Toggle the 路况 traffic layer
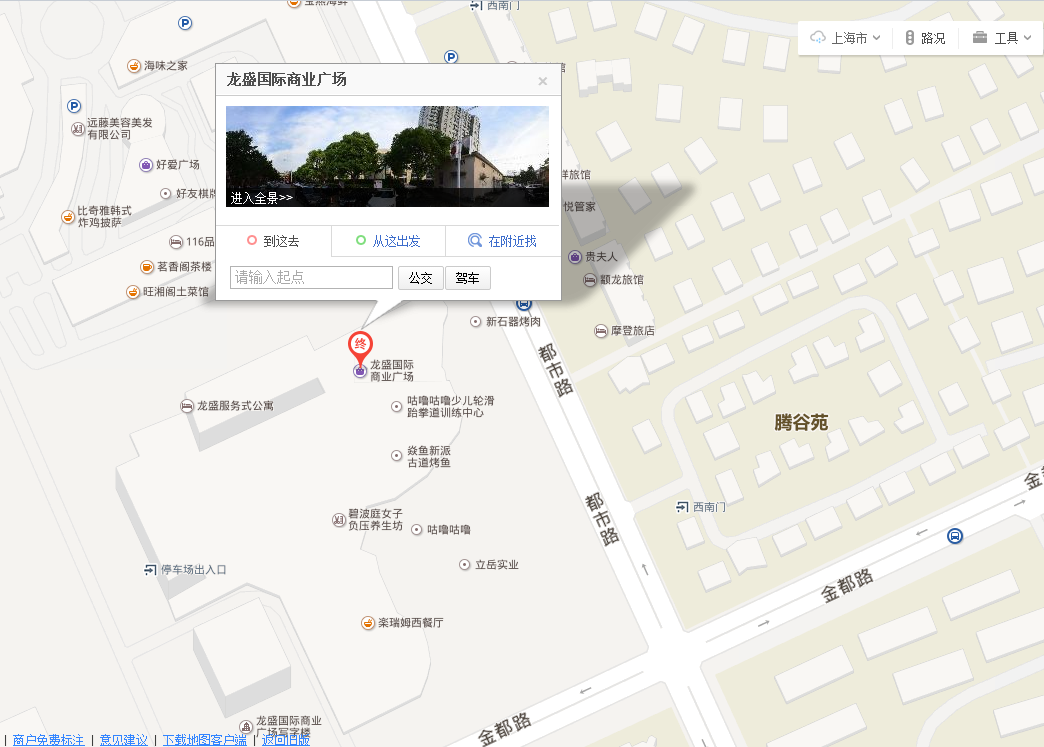The image size is (1044, 747). click(925, 38)
